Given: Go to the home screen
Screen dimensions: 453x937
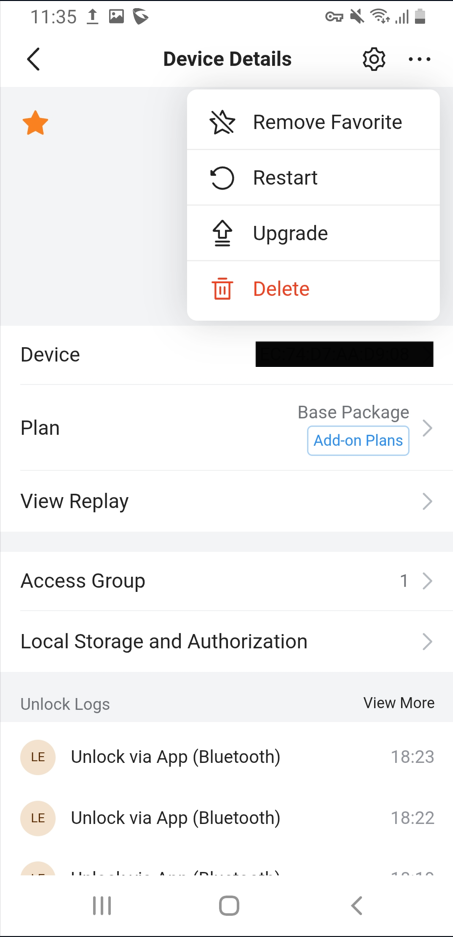Looking at the screenshot, I should pyautogui.click(x=229, y=906).
